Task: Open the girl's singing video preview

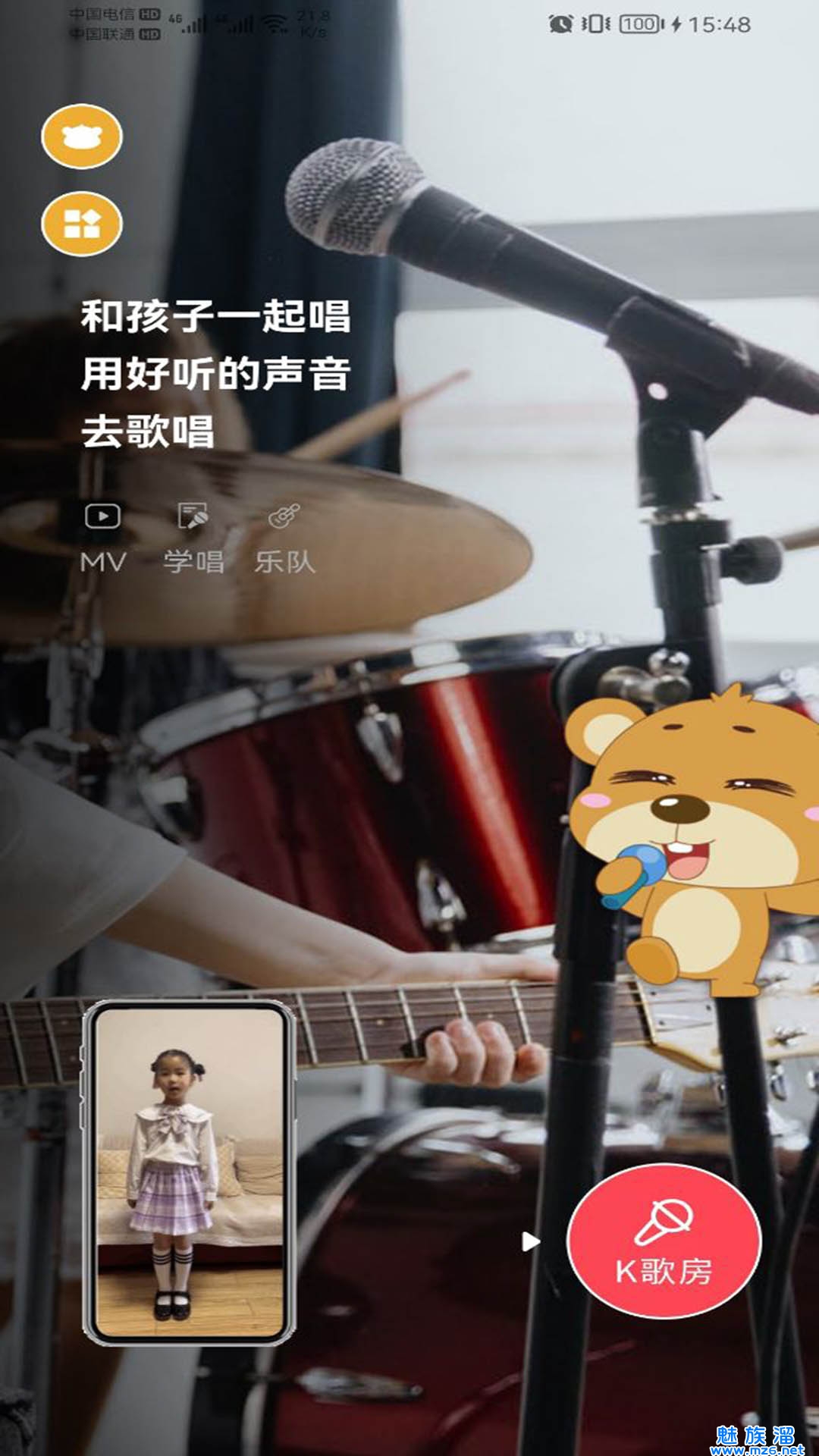Action: 189,1173
